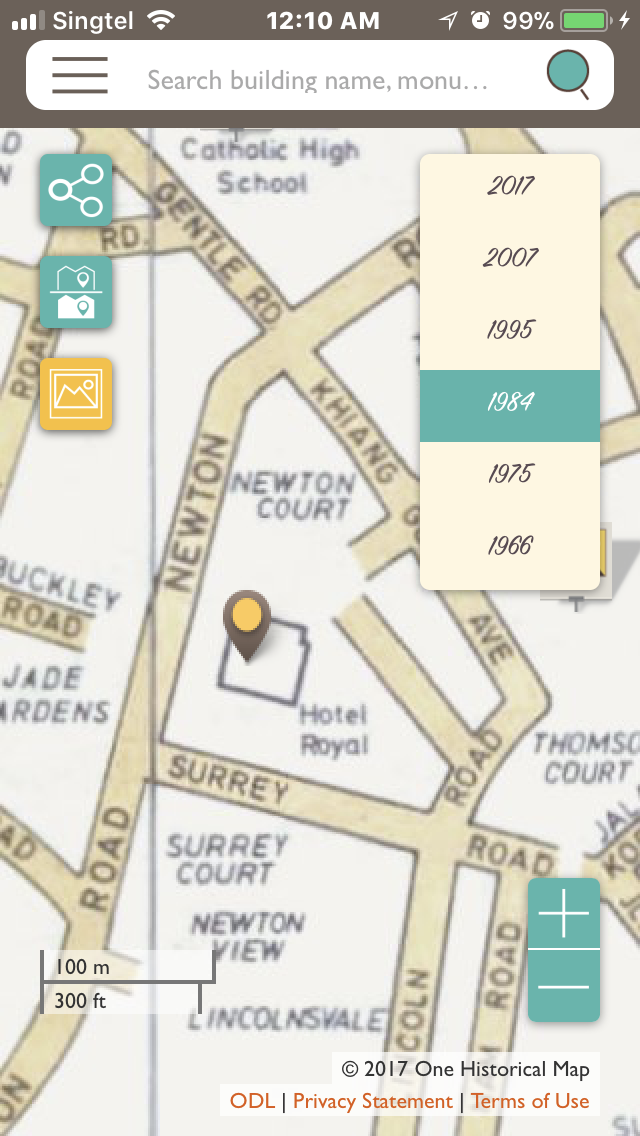Screen dimensions: 640x1136
Task: Open Terms of Use
Action: click(530, 1101)
